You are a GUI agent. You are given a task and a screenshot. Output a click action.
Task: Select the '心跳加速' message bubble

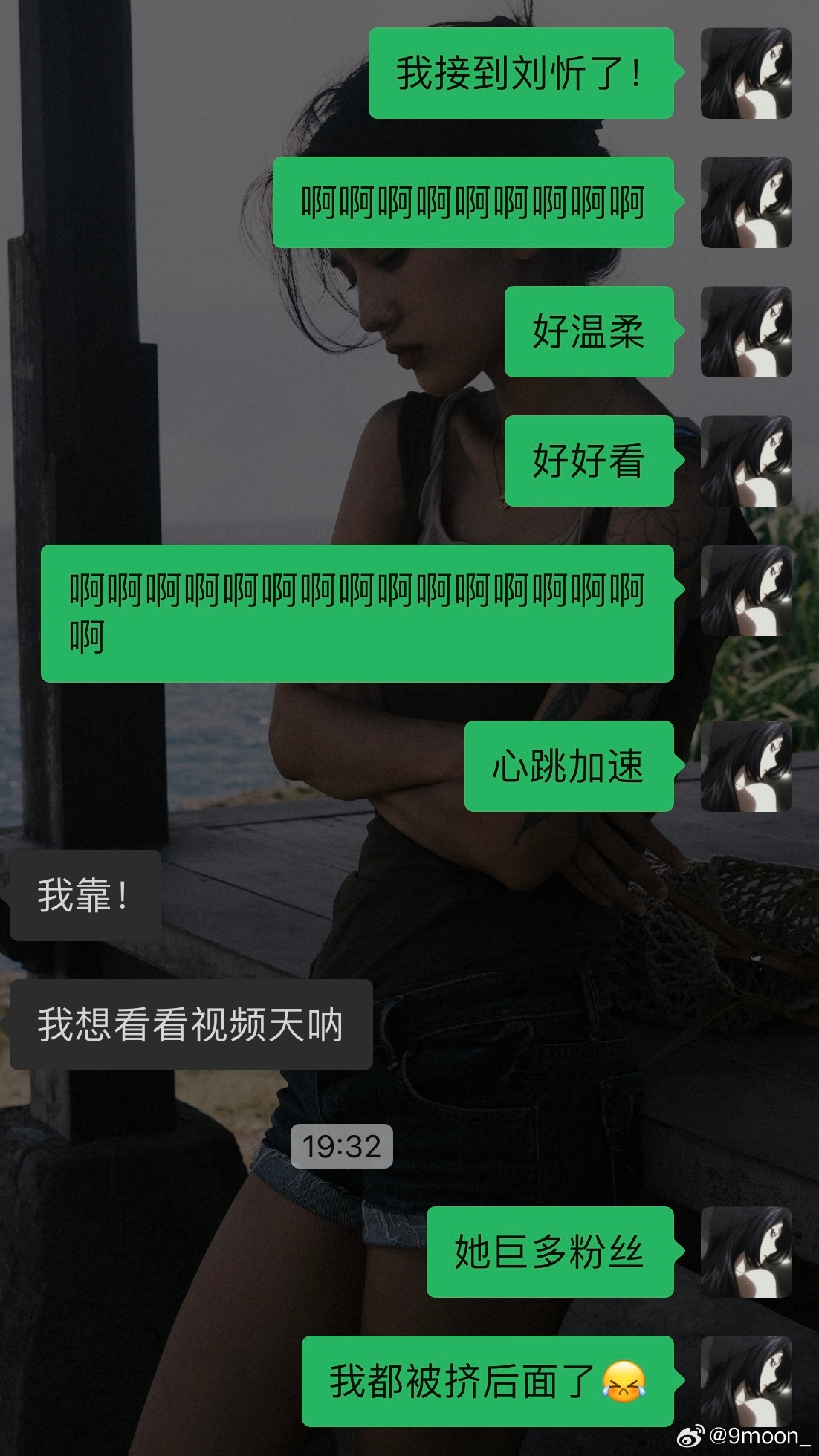pos(569,765)
